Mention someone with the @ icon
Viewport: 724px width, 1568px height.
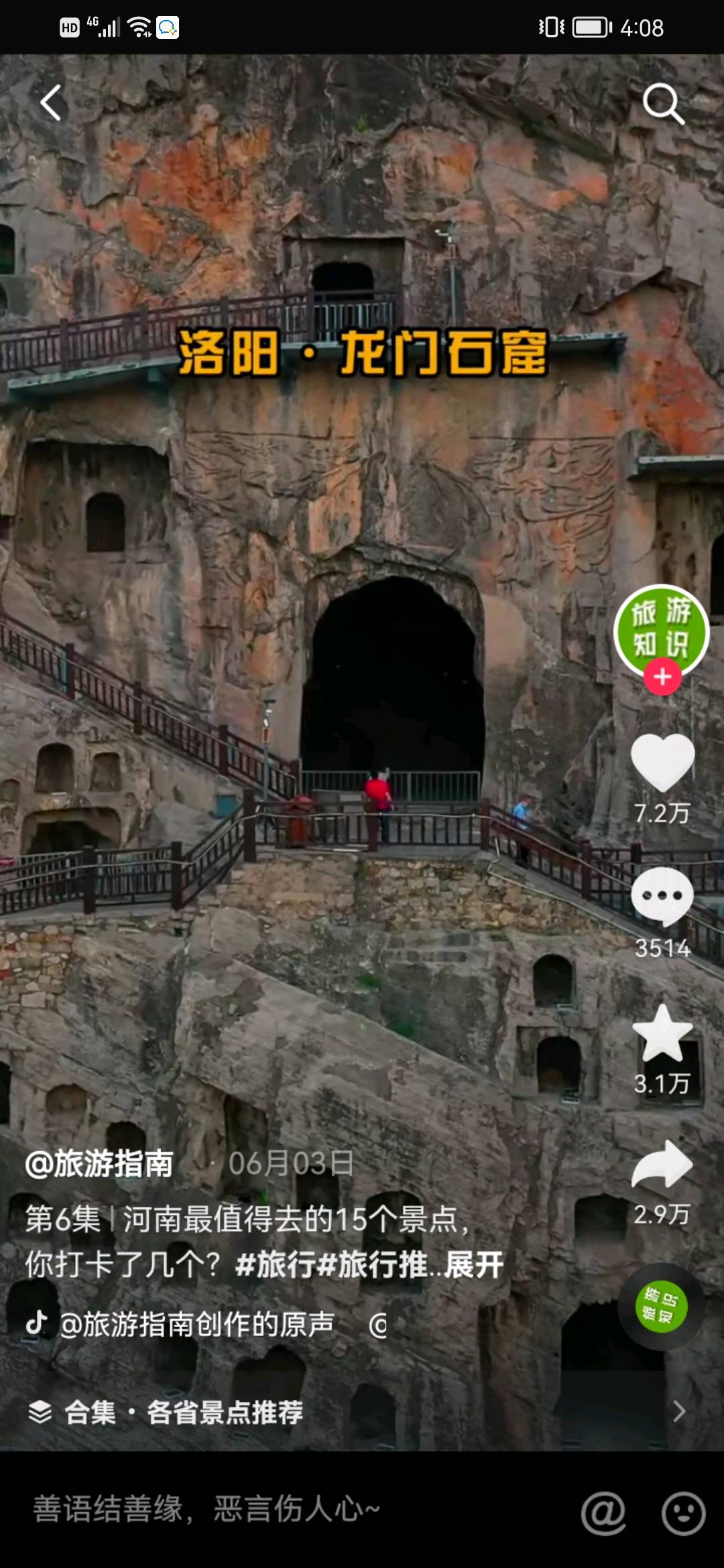[603, 1512]
